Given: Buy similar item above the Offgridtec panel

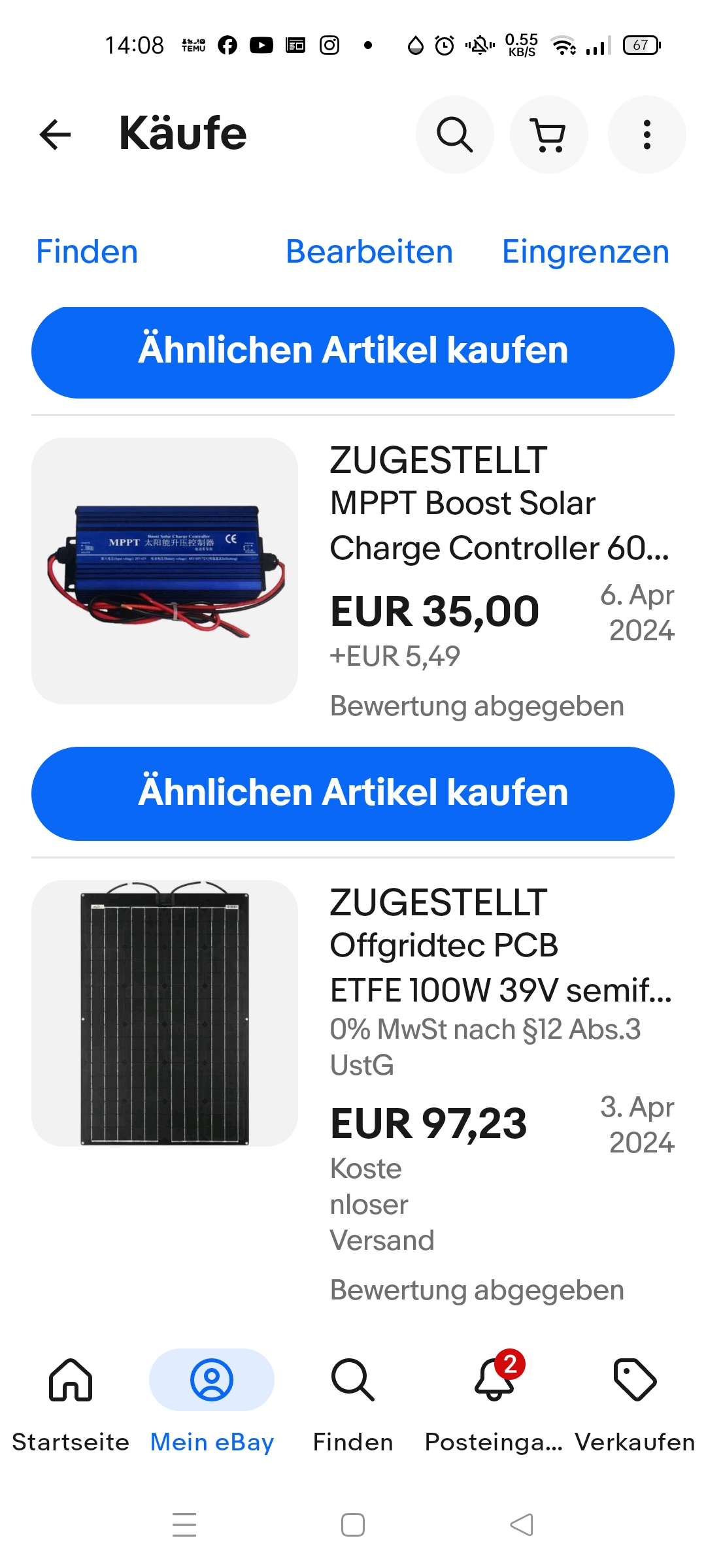Looking at the screenshot, I should (x=353, y=793).
